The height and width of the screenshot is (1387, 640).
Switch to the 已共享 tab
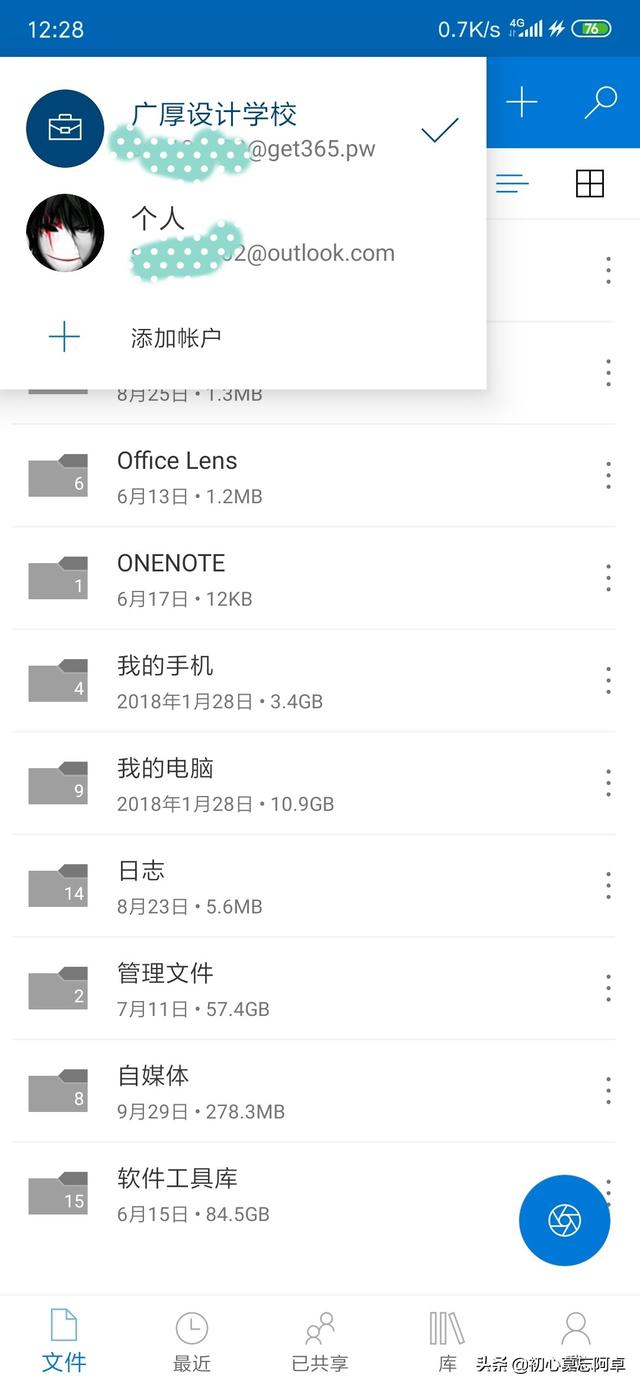pos(320,1341)
